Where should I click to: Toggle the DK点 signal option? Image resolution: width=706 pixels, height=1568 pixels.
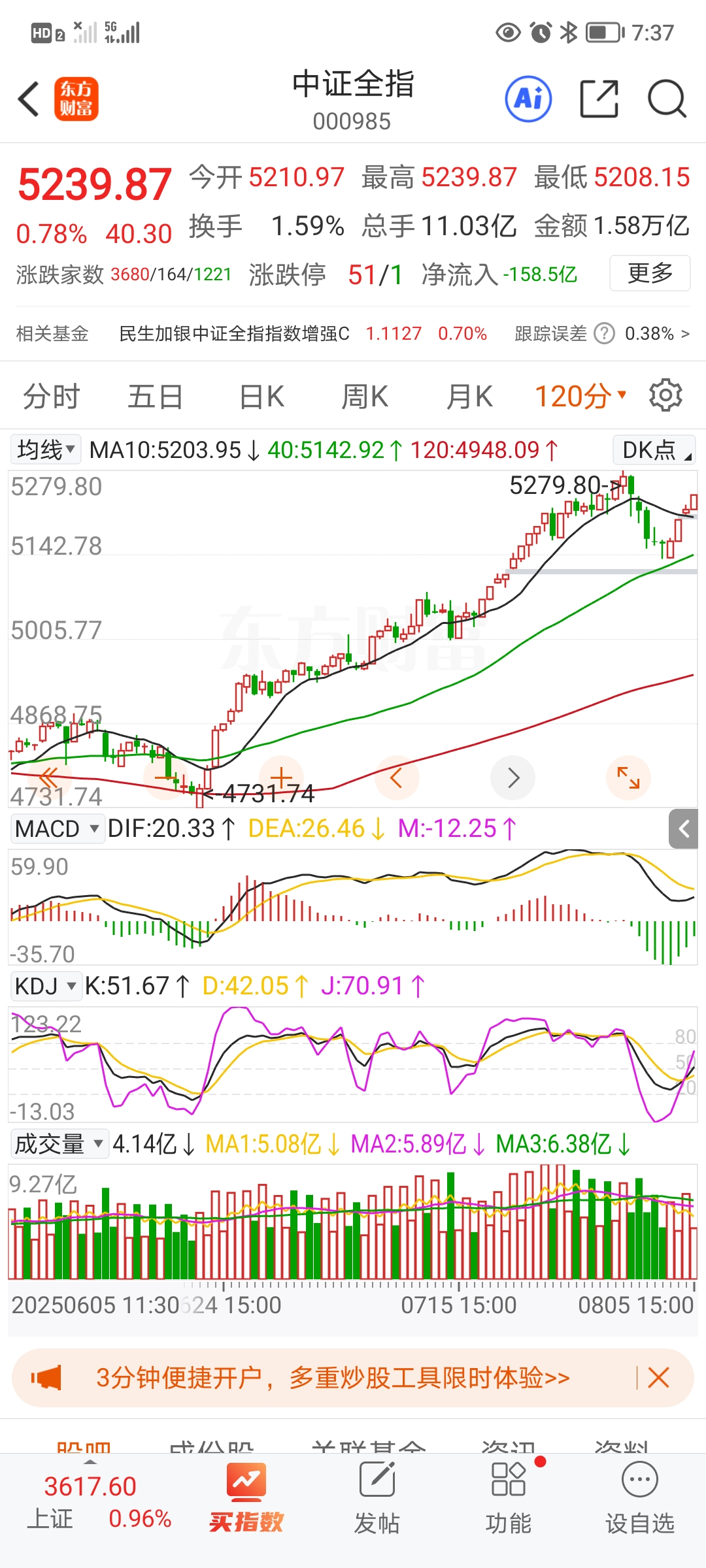[654, 449]
